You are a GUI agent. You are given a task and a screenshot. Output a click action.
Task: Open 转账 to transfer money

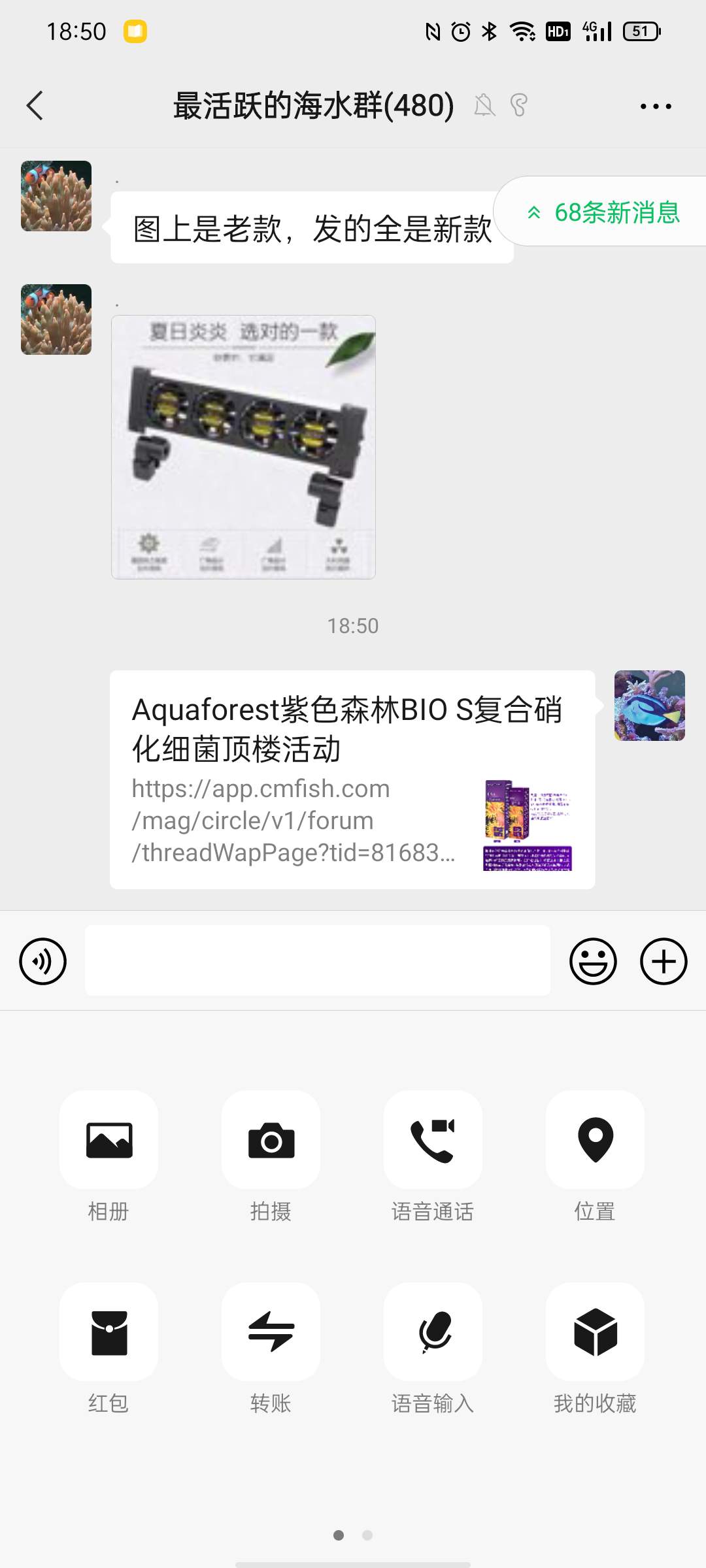click(271, 1332)
